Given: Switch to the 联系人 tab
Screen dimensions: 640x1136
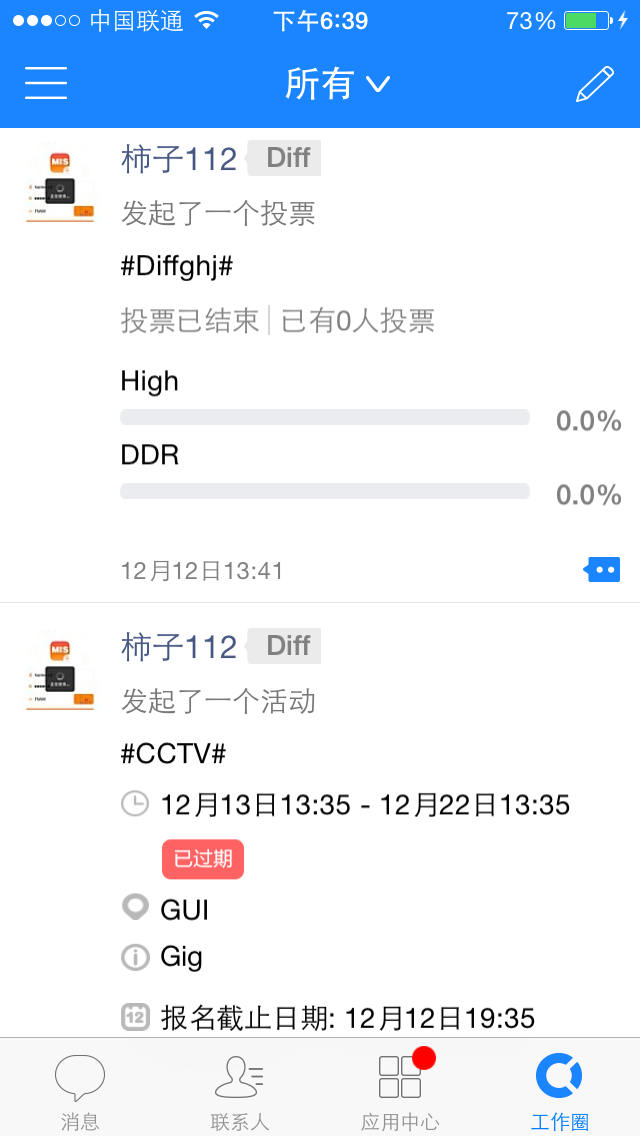Looking at the screenshot, I should coord(240,1092).
